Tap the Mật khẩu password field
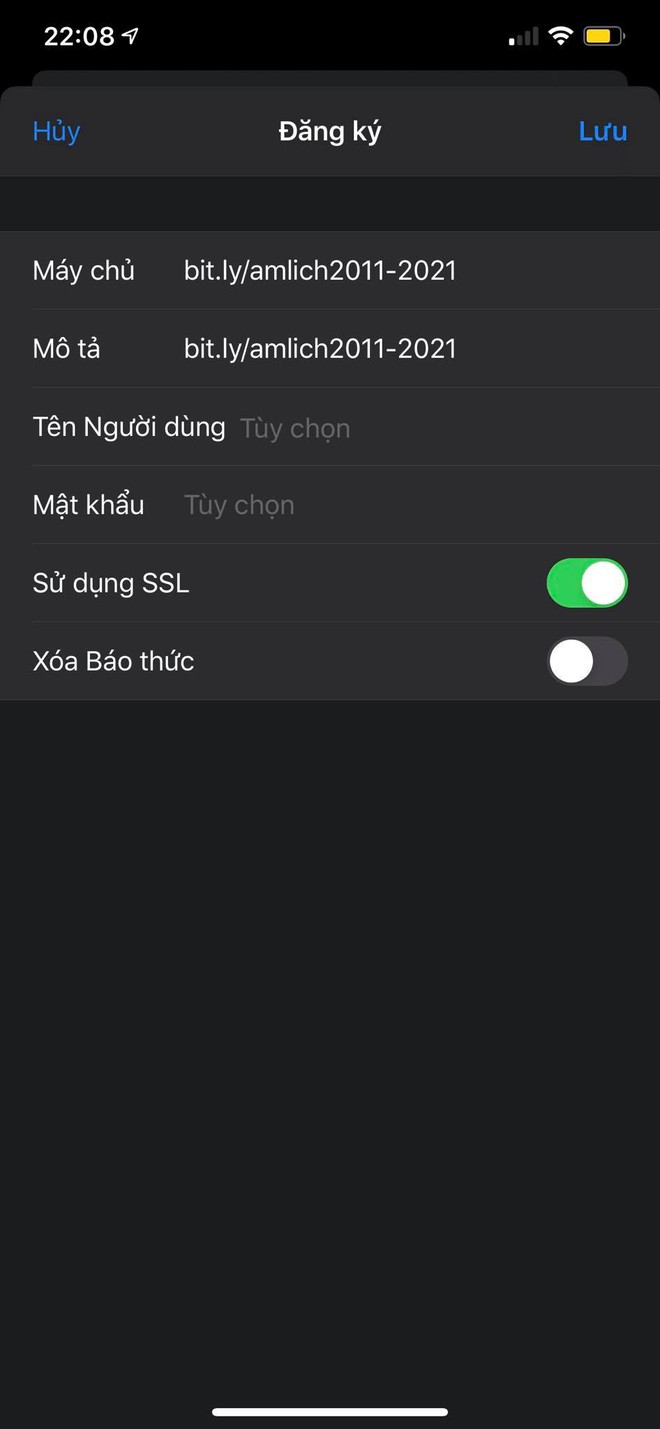Viewport: 660px width, 1429px height. point(330,505)
